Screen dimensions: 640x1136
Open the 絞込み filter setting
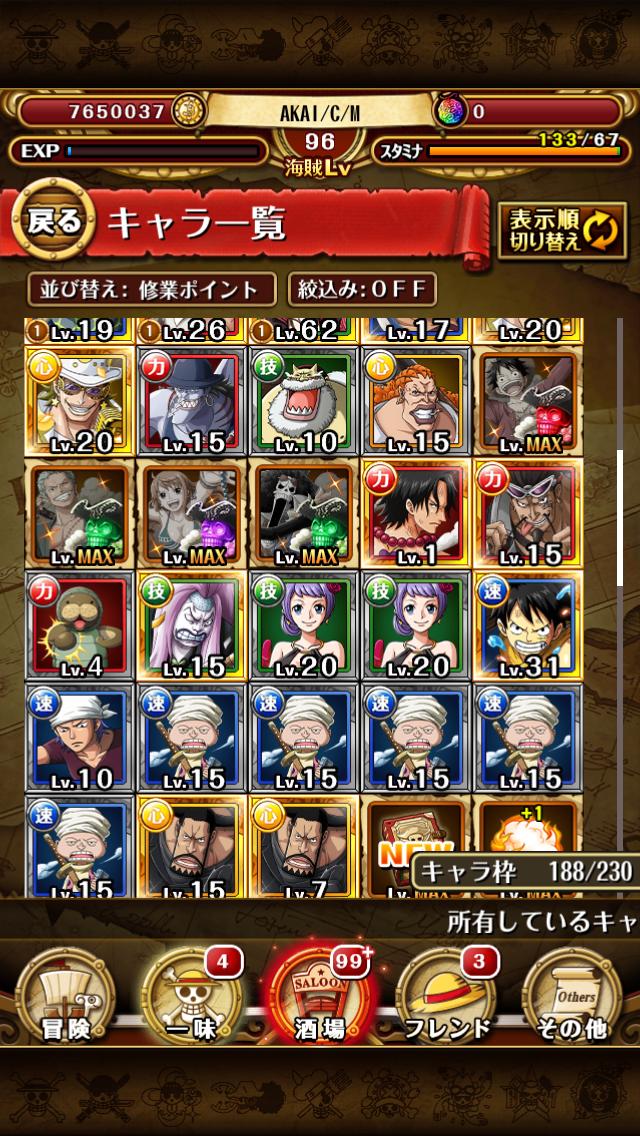pyautogui.click(x=362, y=290)
